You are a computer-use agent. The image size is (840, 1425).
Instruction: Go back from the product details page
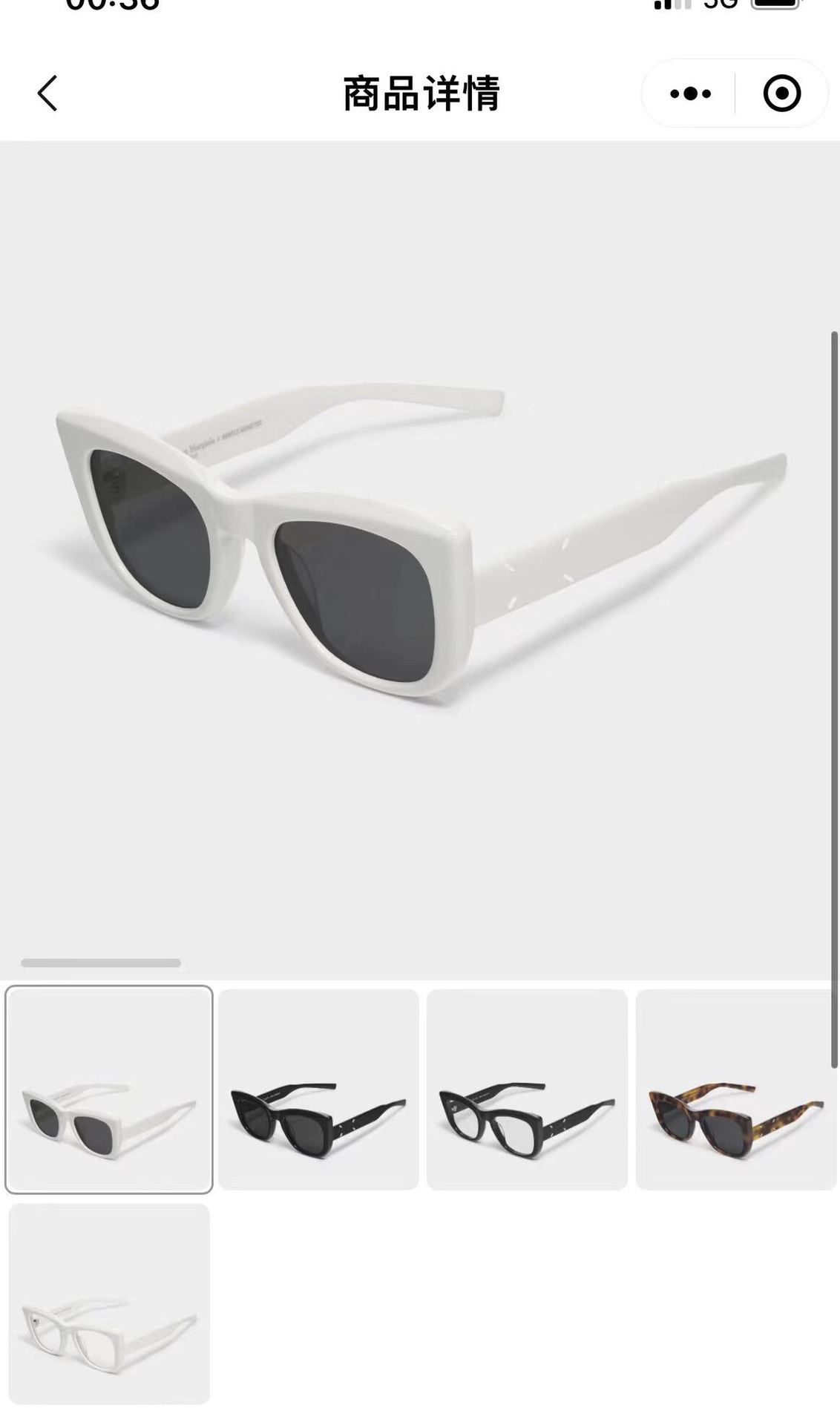47,94
